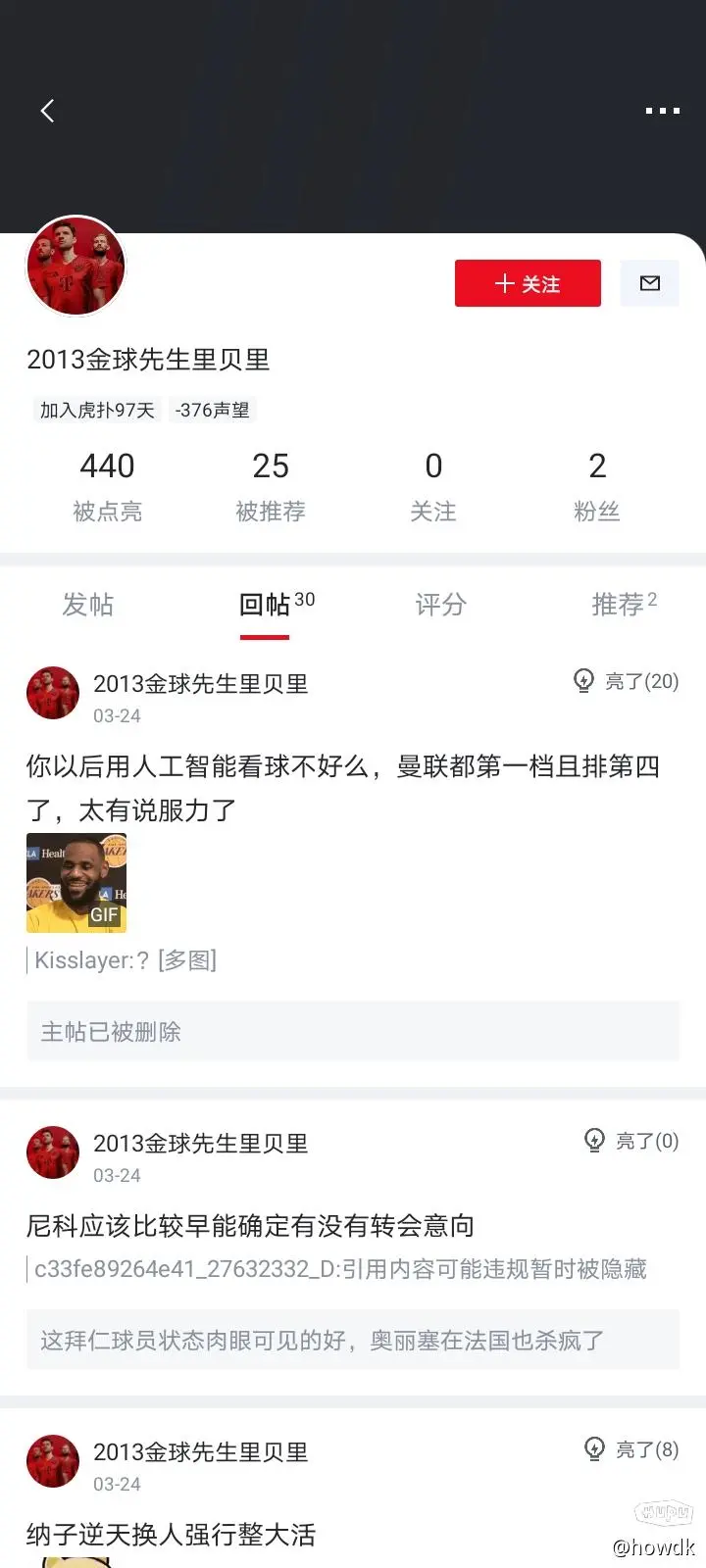Send a private message via envelope icon
The height and width of the screenshot is (1568, 706).
649,283
